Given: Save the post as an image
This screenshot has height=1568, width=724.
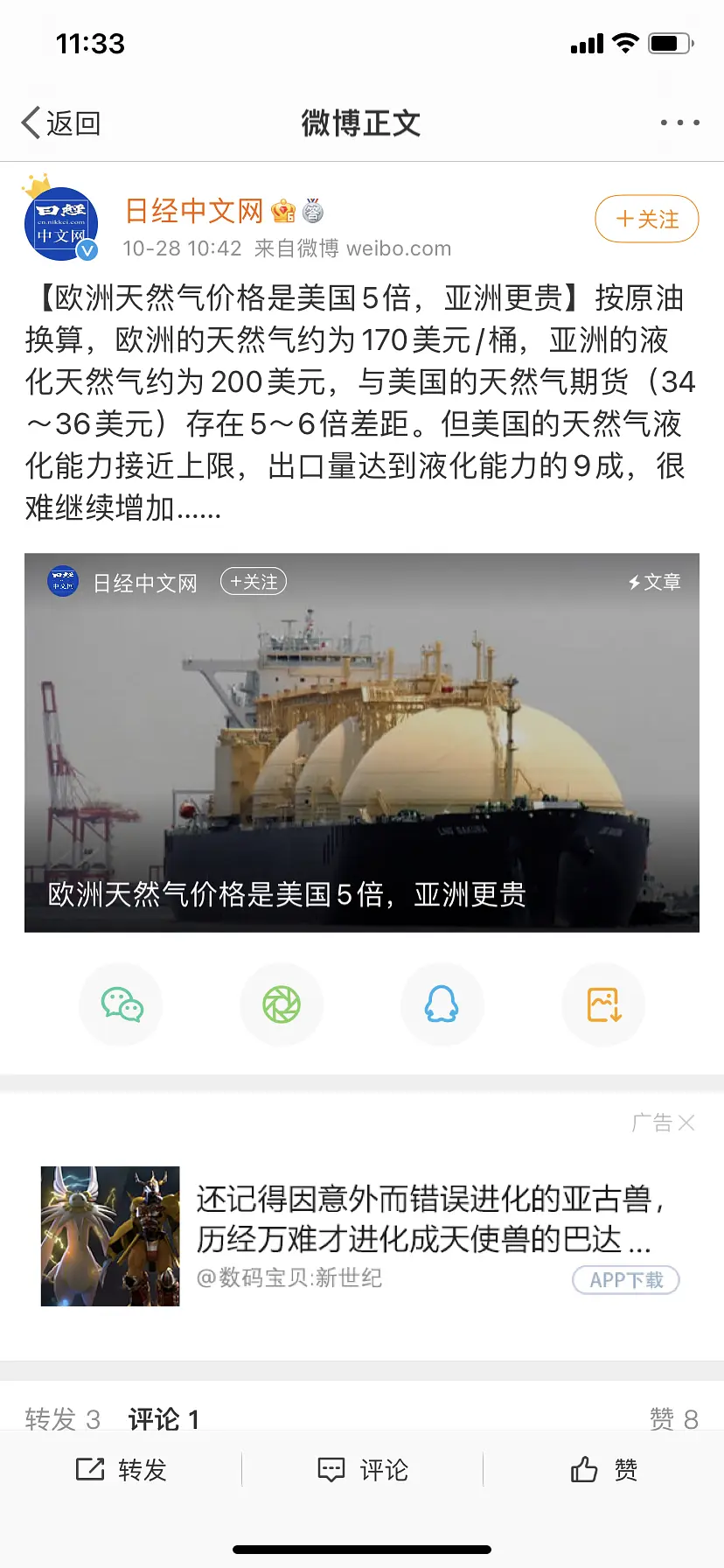Looking at the screenshot, I should click(603, 1004).
